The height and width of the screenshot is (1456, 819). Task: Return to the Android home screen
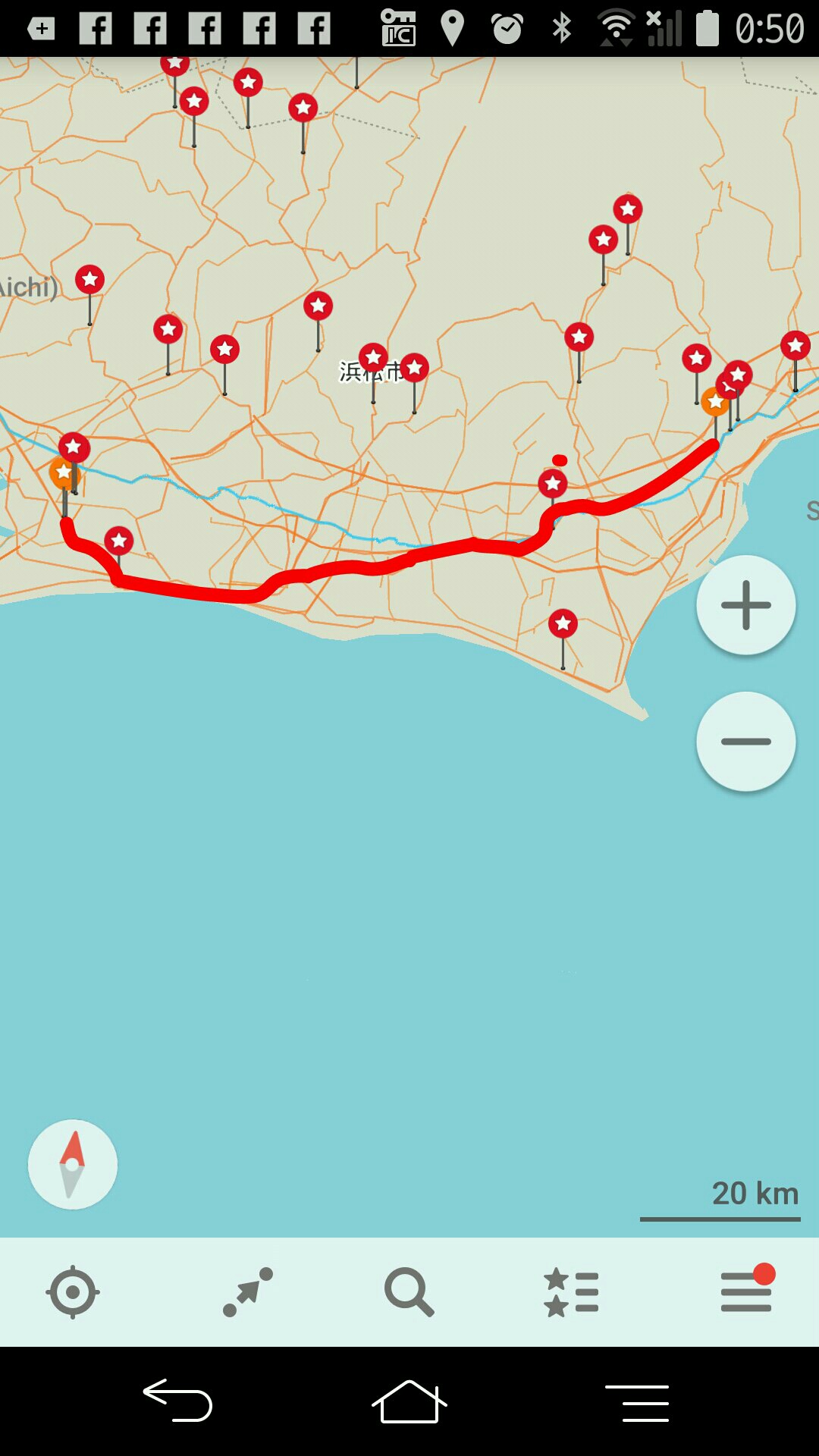[x=409, y=1401]
